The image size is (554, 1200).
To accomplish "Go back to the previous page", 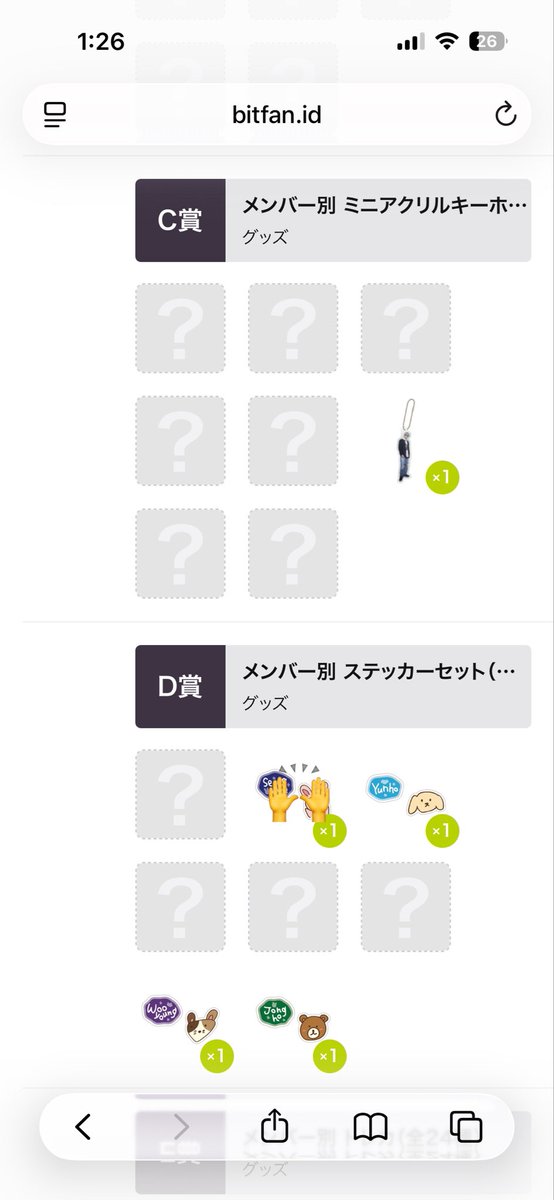I will pyautogui.click(x=83, y=1127).
